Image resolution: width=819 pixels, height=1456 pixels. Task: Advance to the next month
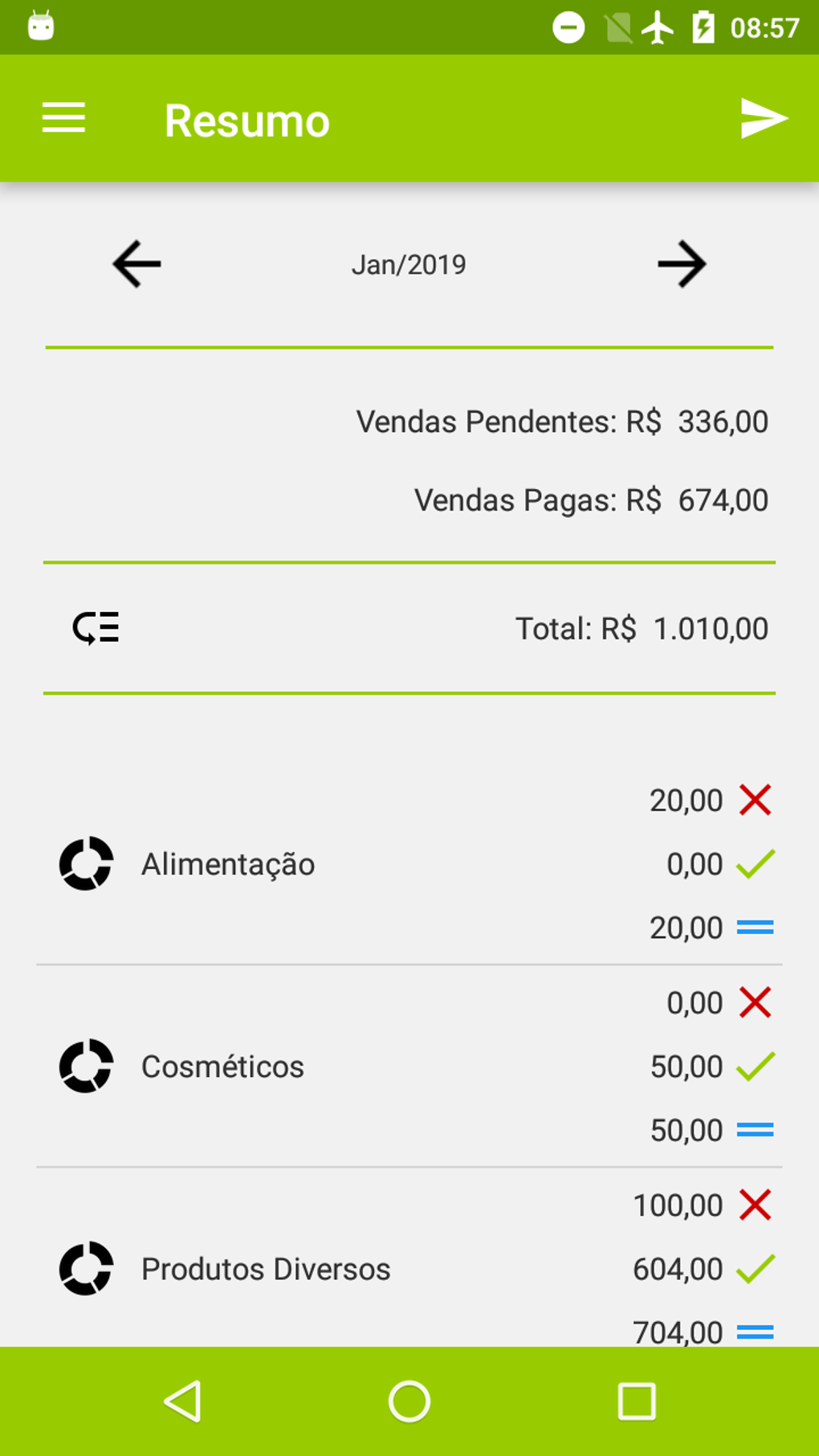(x=682, y=264)
